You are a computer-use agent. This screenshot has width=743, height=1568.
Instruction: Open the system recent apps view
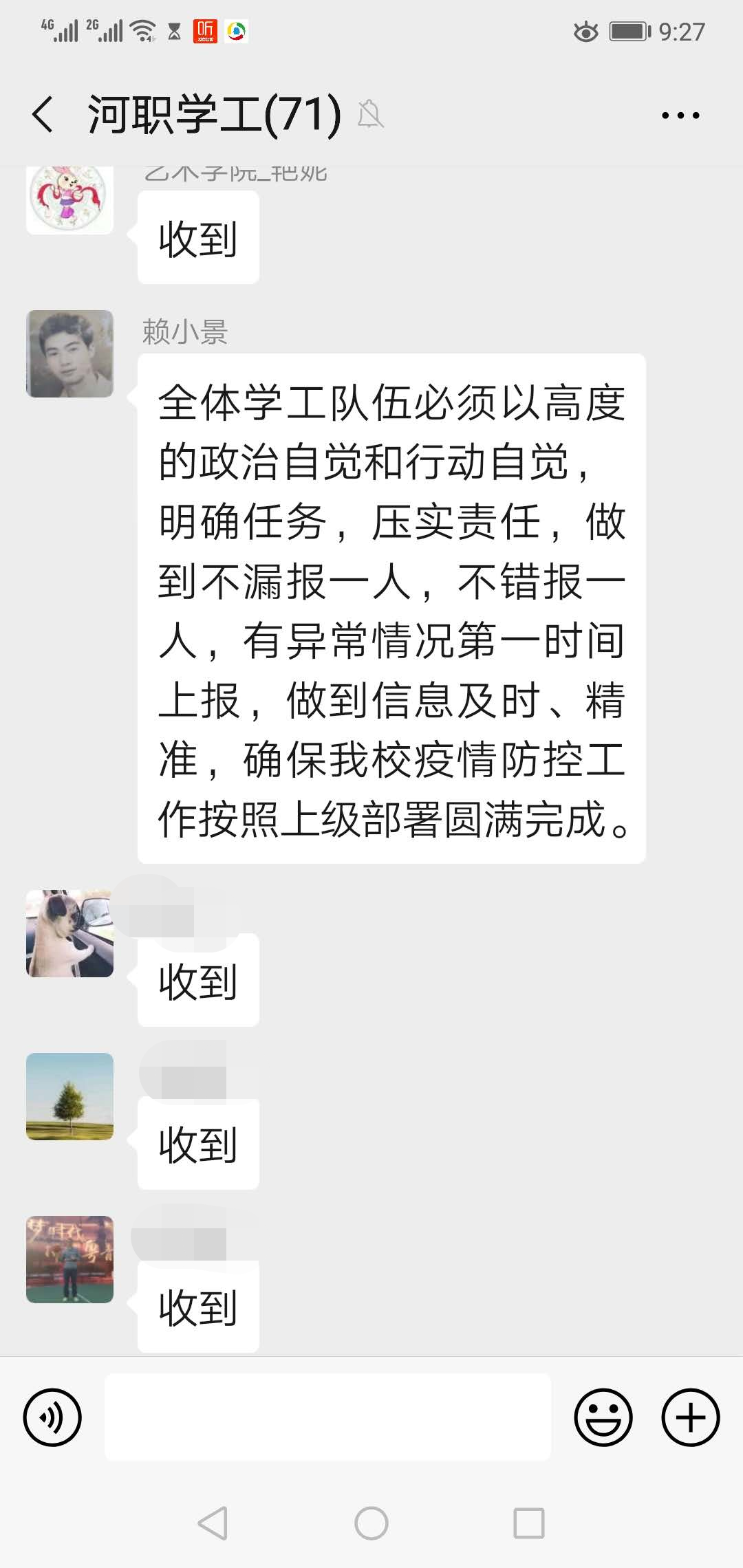[x=528, y=1523]
